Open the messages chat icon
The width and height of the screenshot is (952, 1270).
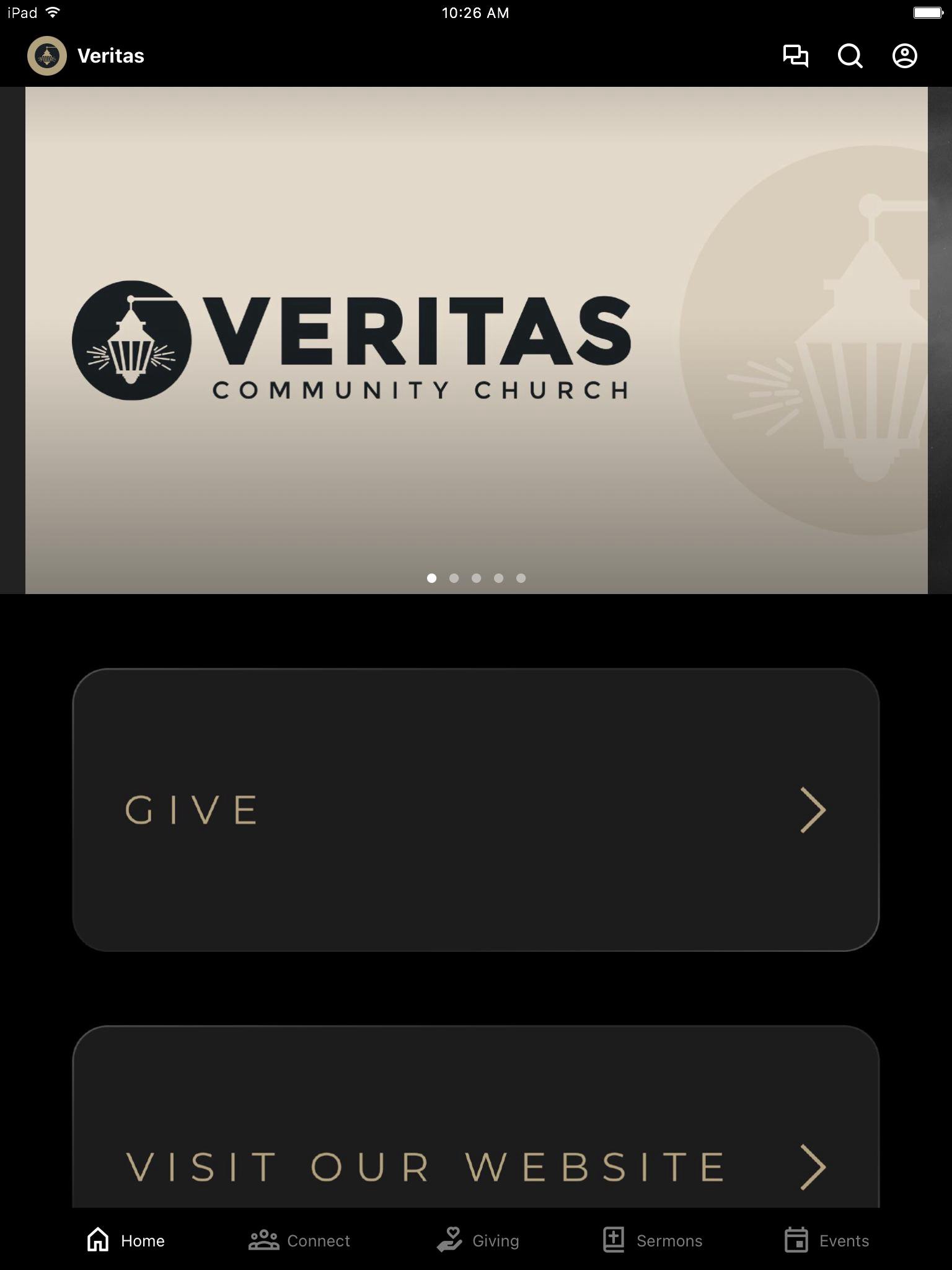click(795, 56)
